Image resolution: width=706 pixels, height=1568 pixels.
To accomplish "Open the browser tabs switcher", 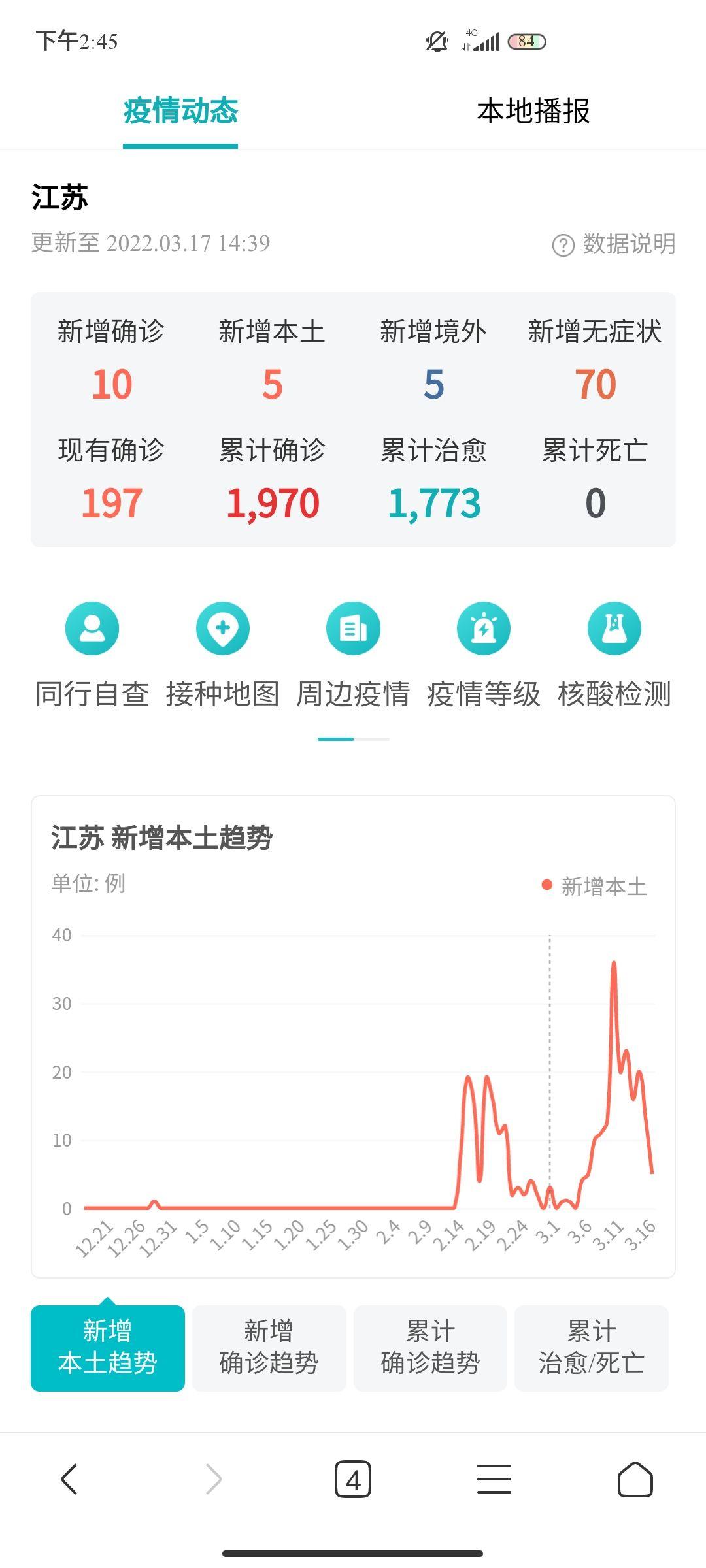I will [353, 1479].
